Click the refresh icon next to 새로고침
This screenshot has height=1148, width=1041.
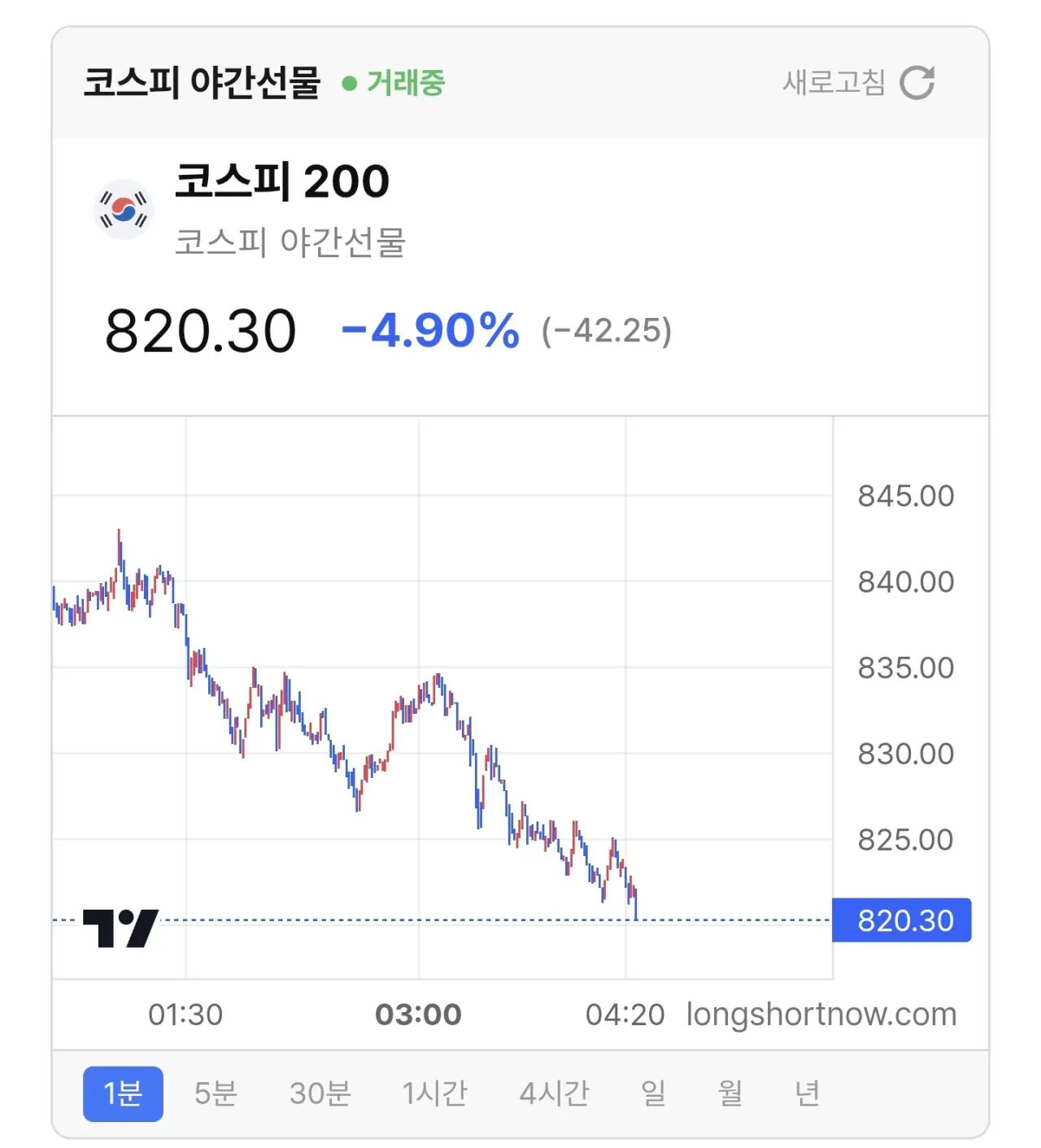[918, 82]
